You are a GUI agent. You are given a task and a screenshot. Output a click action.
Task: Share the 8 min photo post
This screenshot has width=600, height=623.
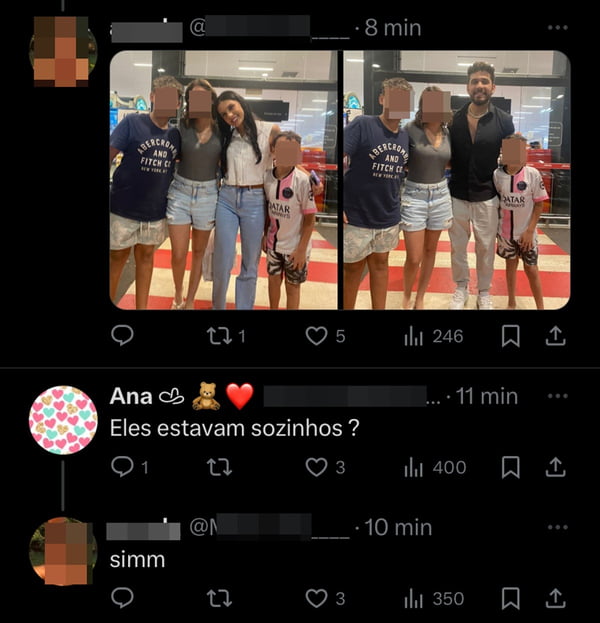coord(555,336)
